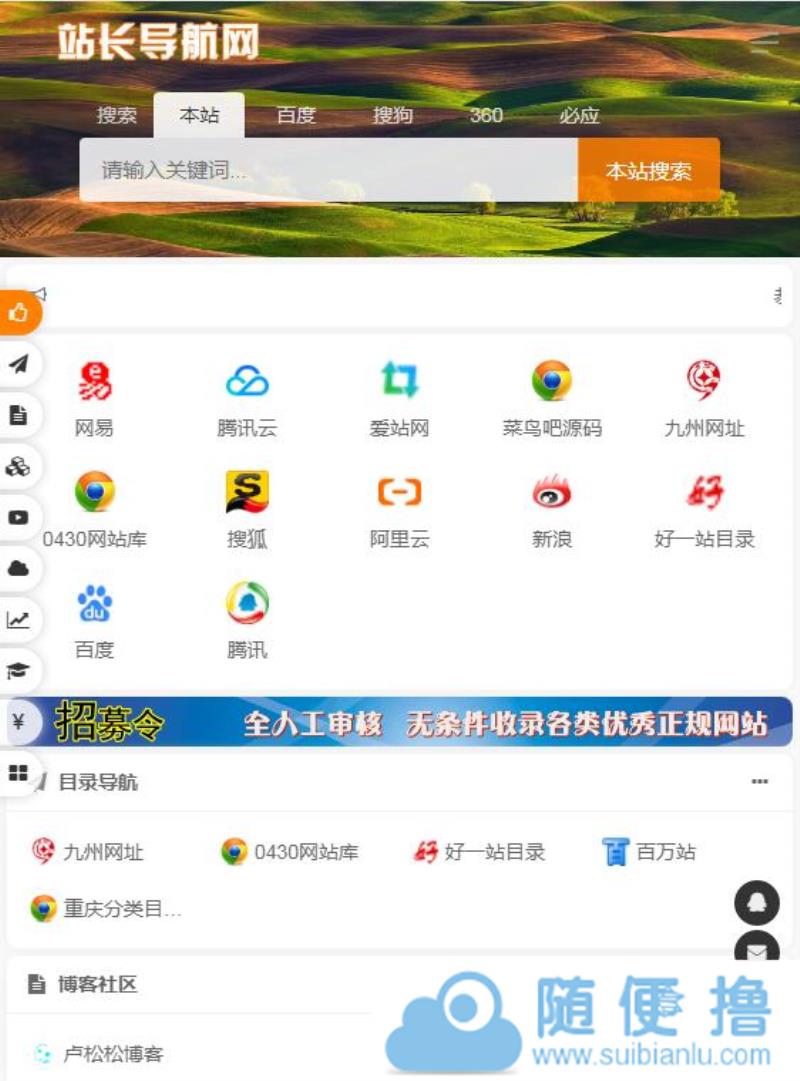This screenshot has width=800, height=1081.
Task: Open the 新浪 site shortcut
Action: [x=551, y=509]
